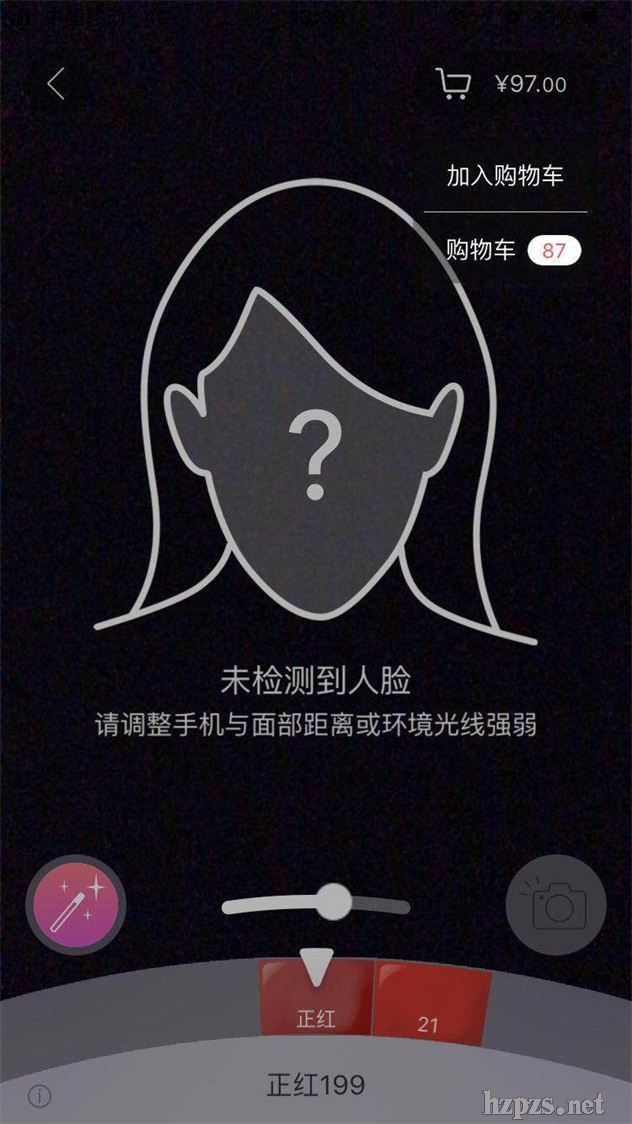This screenshot has height=1124, width=632.
Task: Take a photo with the camera button
Action: pyautogui.click(x=556, y=907)
